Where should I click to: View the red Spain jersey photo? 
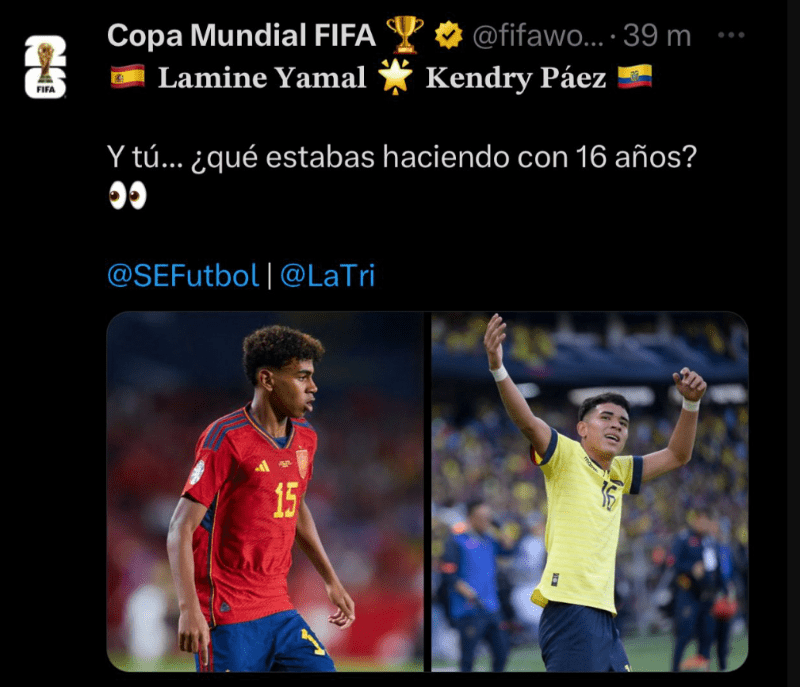point(266,491)
